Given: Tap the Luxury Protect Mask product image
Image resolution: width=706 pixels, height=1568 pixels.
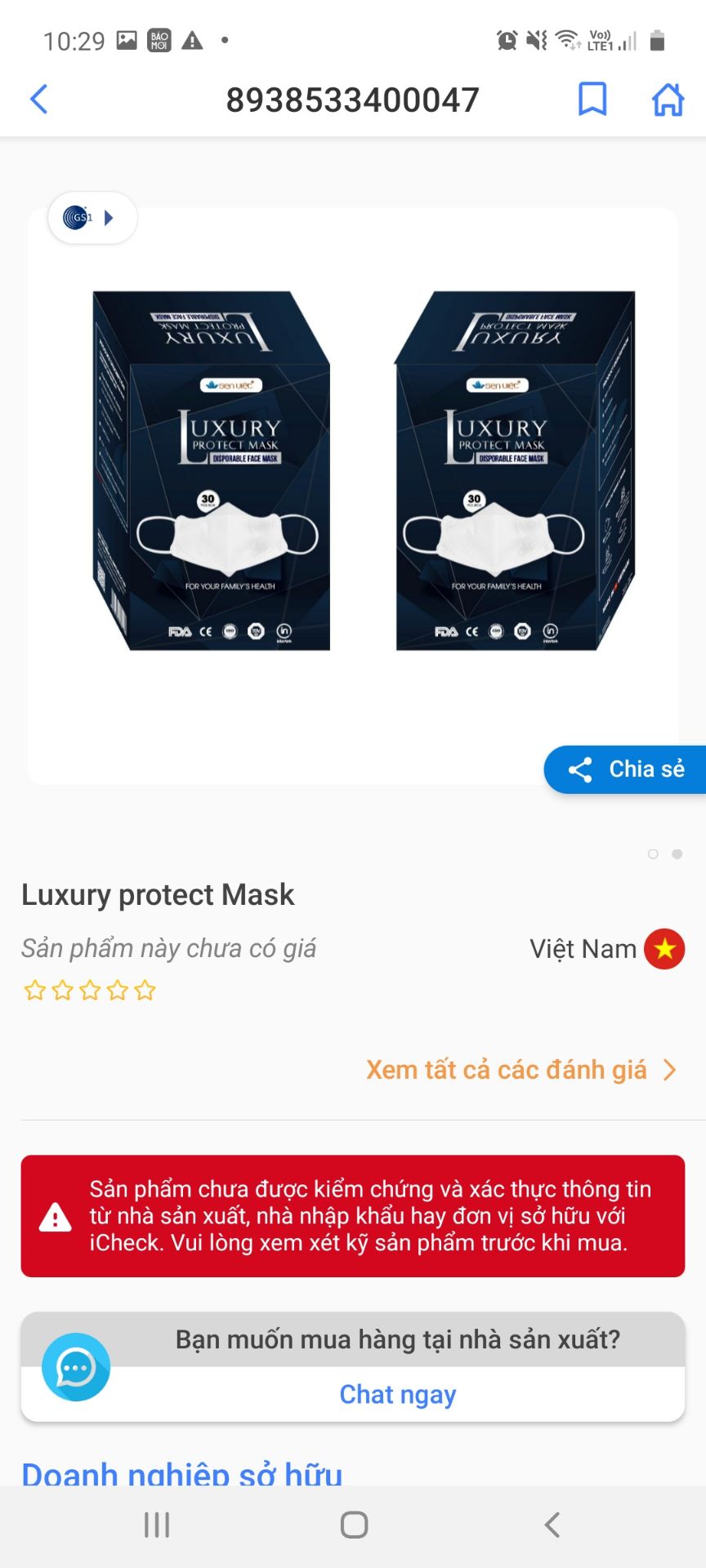Looking at the screenshot, I should point(353,474).
